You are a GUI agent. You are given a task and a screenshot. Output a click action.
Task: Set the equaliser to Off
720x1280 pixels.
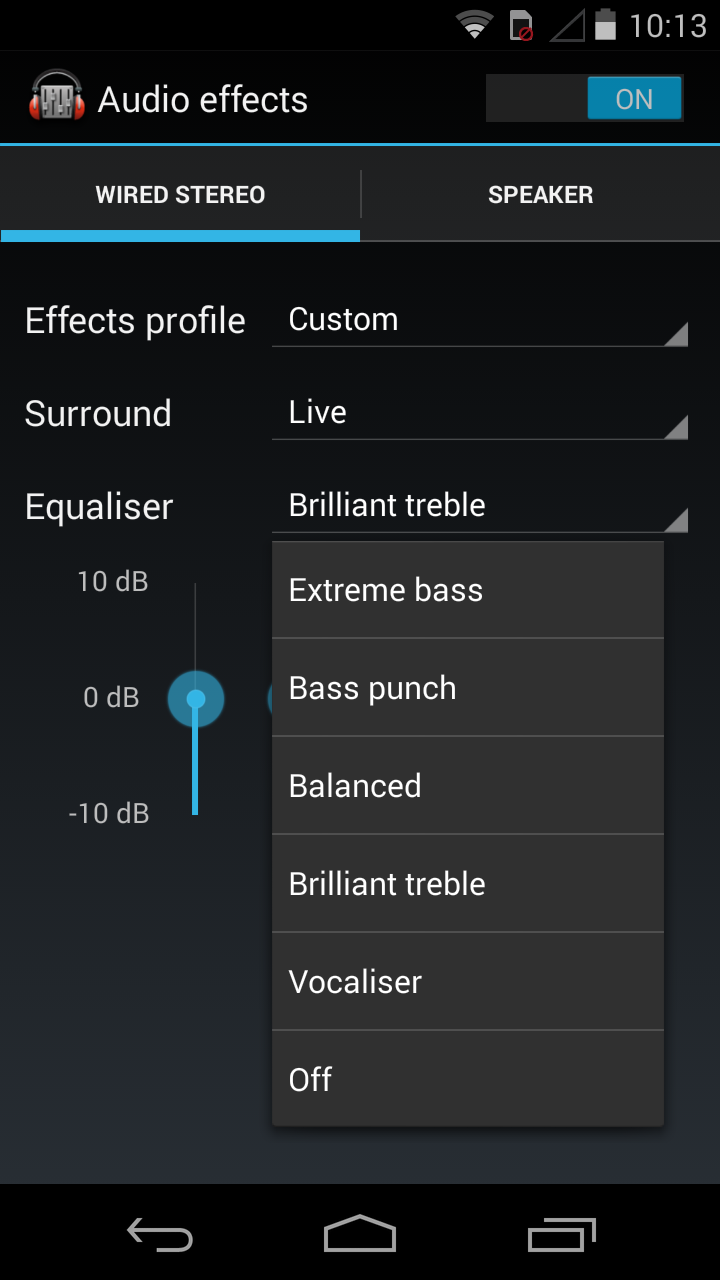pyautogui.click(x=468, y=1079)
